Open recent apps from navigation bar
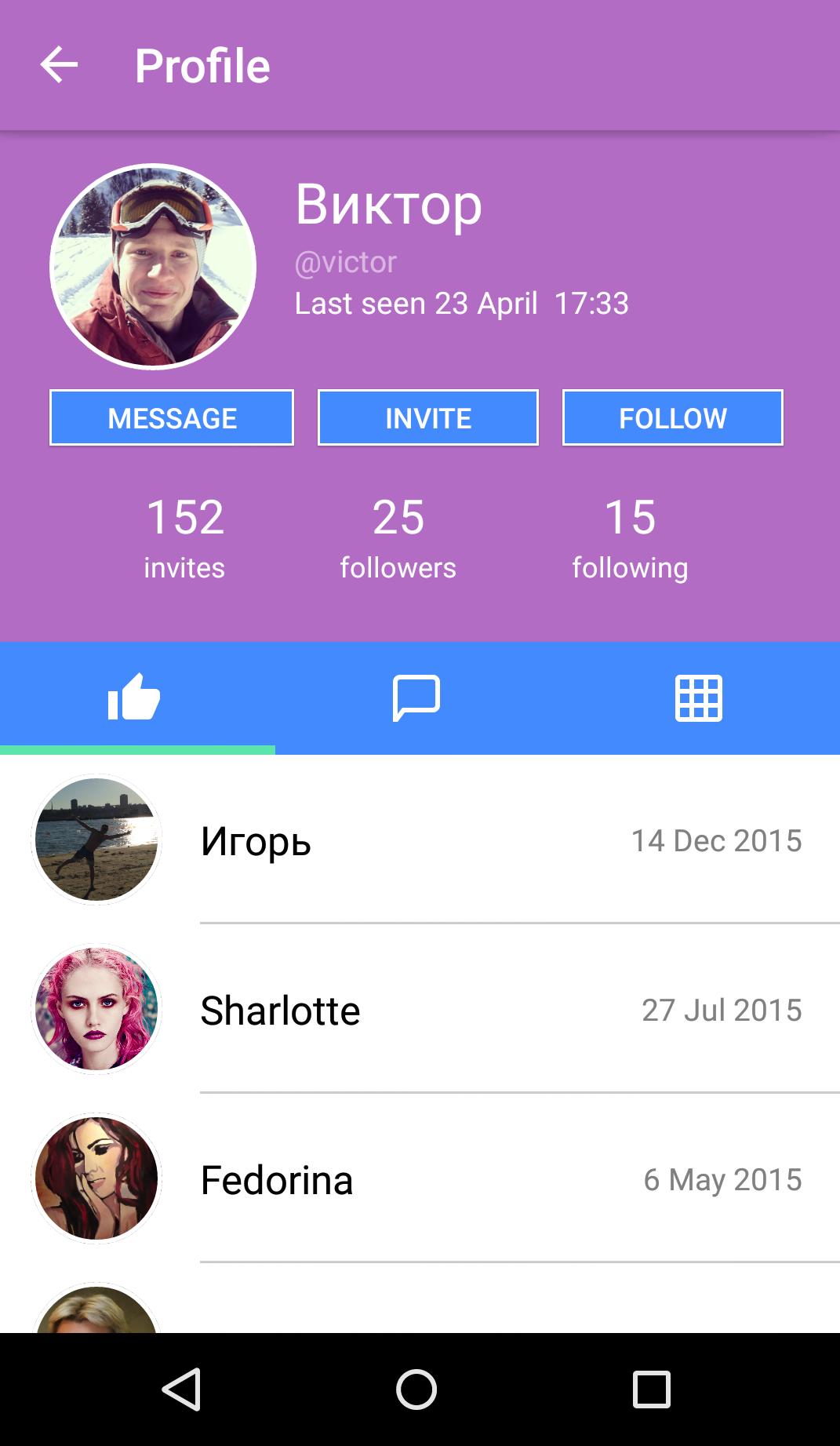Image resolution: width=840 pixels, height=1446 pixels. pyautogui.click(x=651, y=1390)
